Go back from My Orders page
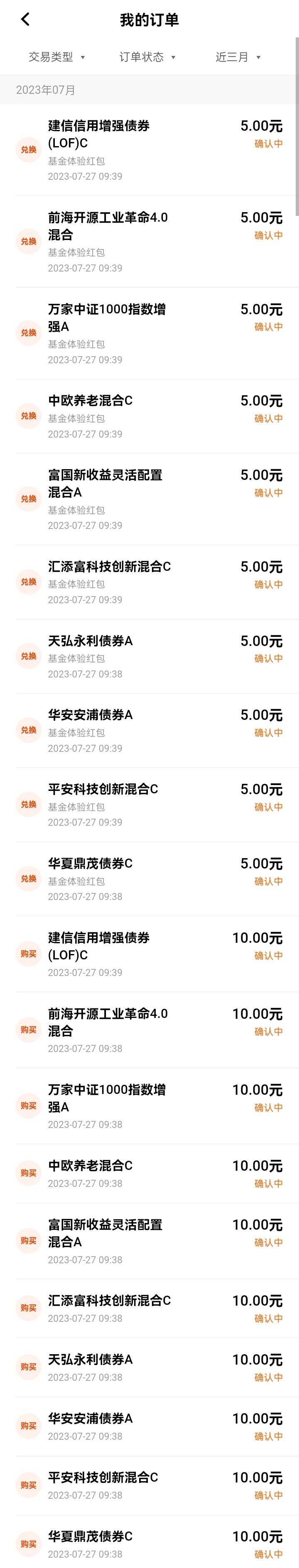 pos(25,20)
